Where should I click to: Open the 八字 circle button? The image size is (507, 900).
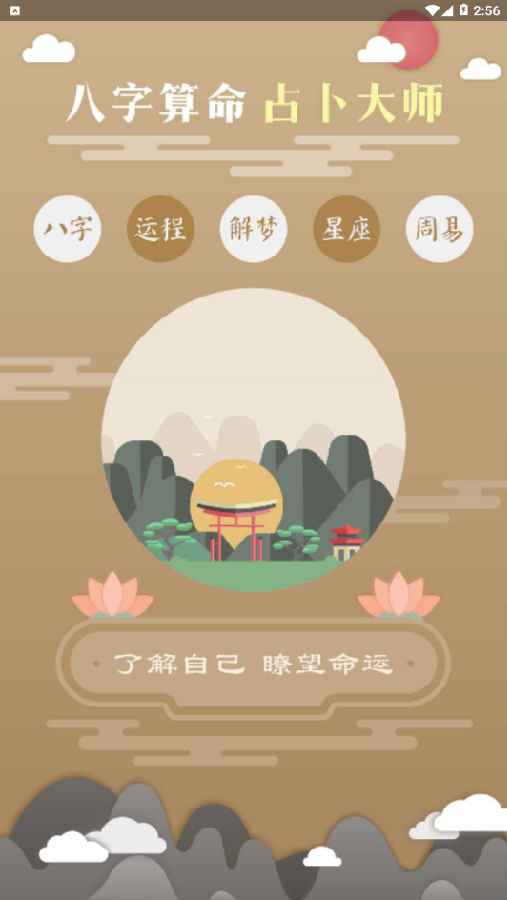tap(67, 229)
